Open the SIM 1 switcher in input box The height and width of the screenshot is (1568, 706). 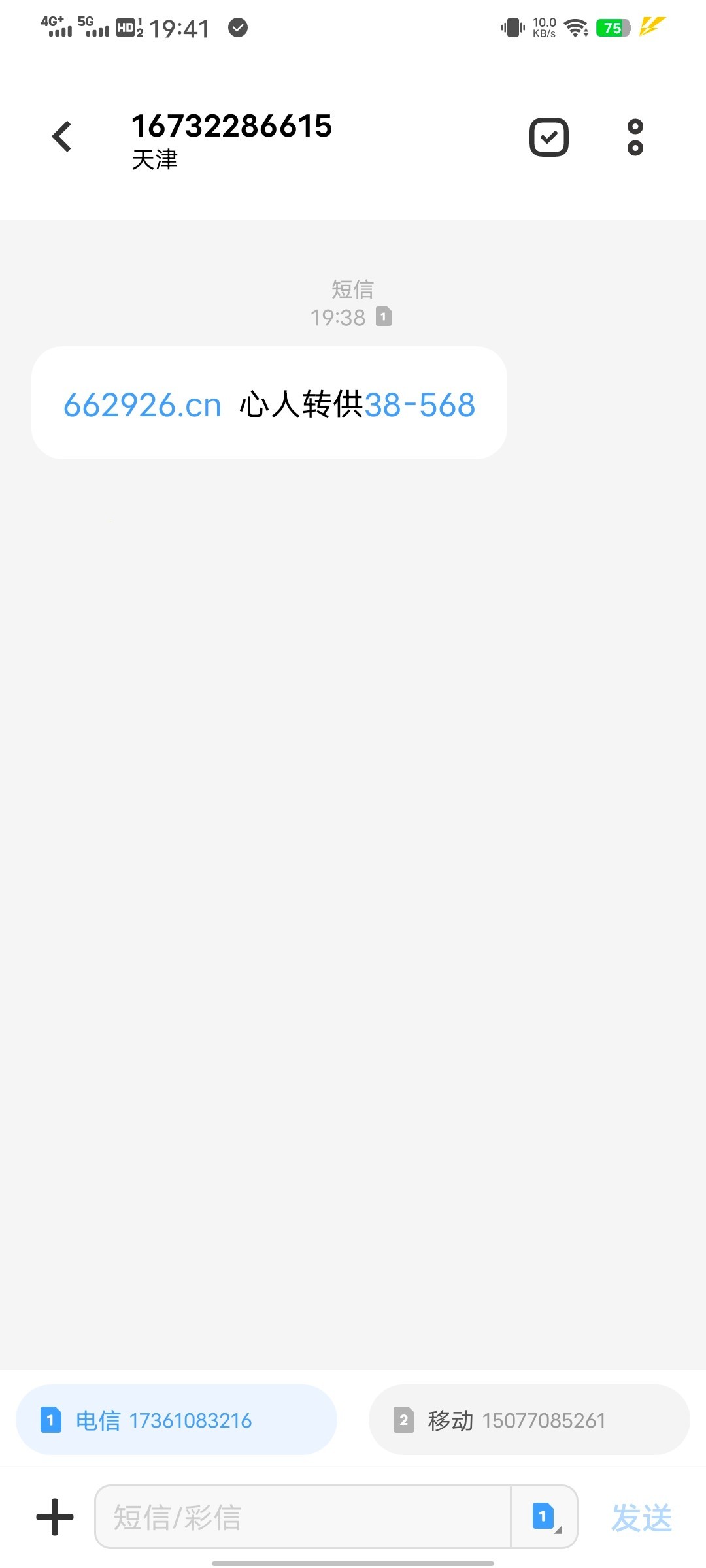pyautogui.click(x=544, y=1517)
